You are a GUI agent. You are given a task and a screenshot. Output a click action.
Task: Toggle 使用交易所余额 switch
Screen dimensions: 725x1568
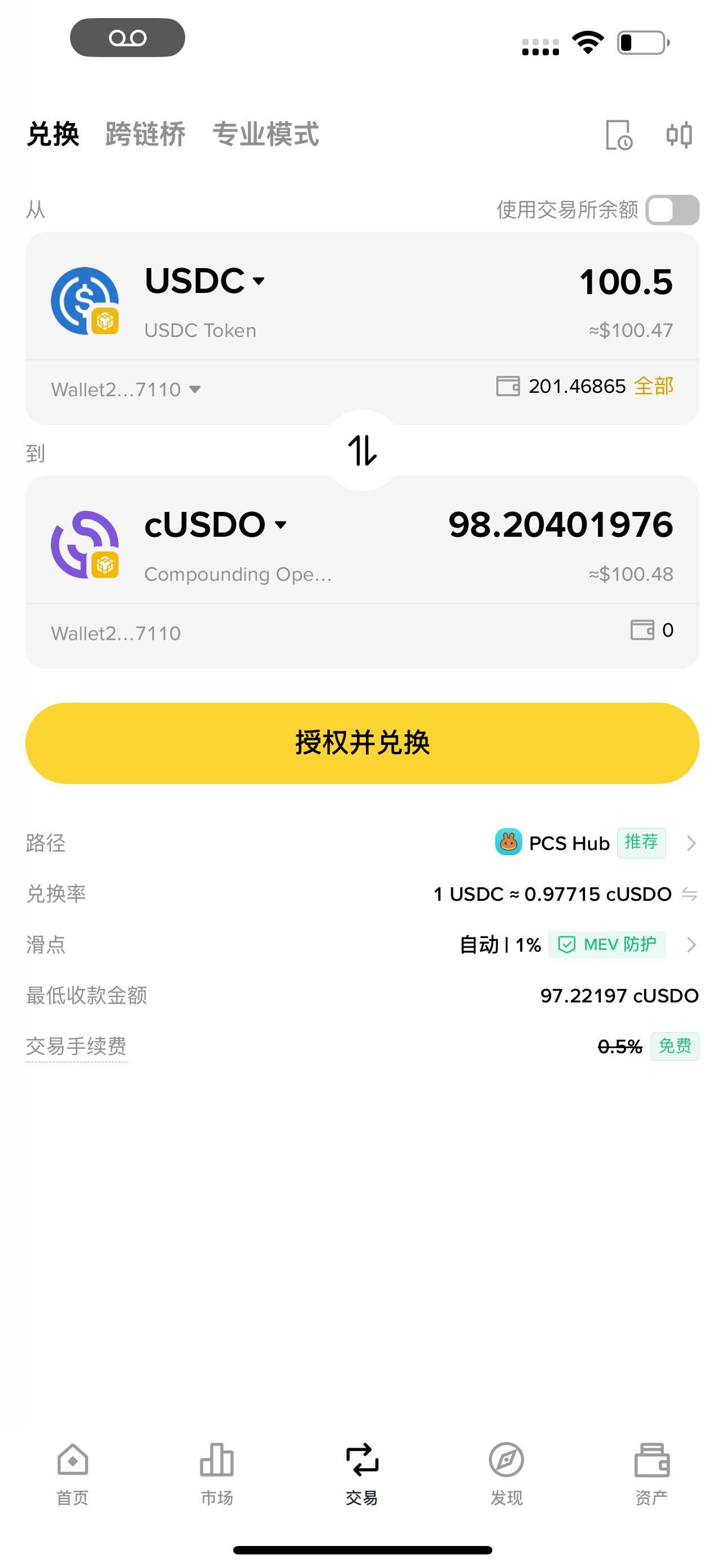coord(672,210)
